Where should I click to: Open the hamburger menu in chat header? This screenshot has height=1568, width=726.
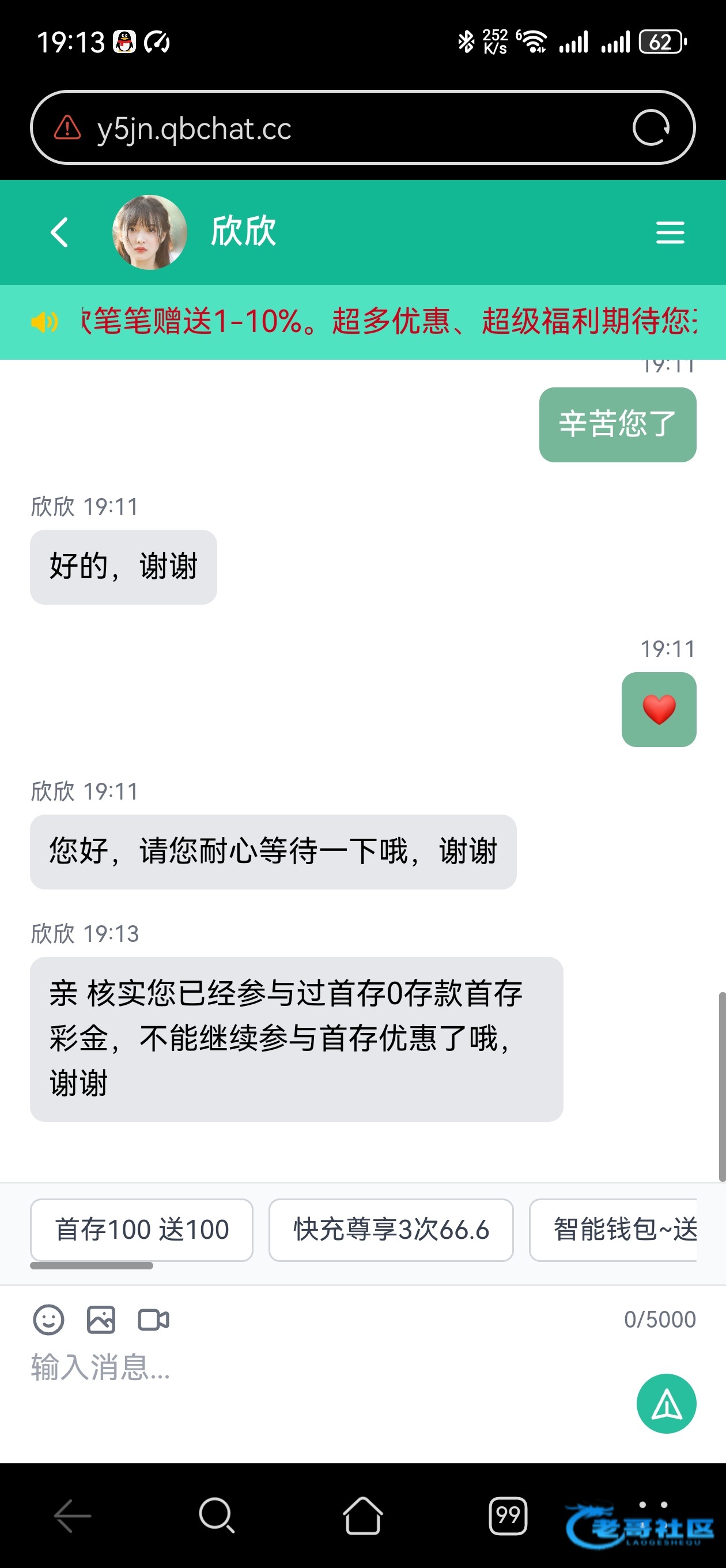pyautogui.click(x=670, y=232)
